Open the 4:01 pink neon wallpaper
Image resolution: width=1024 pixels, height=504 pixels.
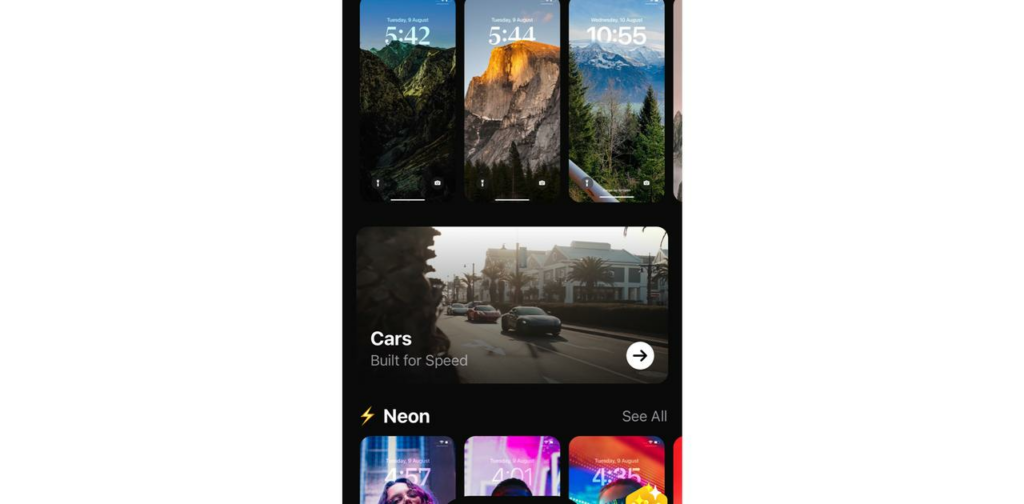pos(512,468)
